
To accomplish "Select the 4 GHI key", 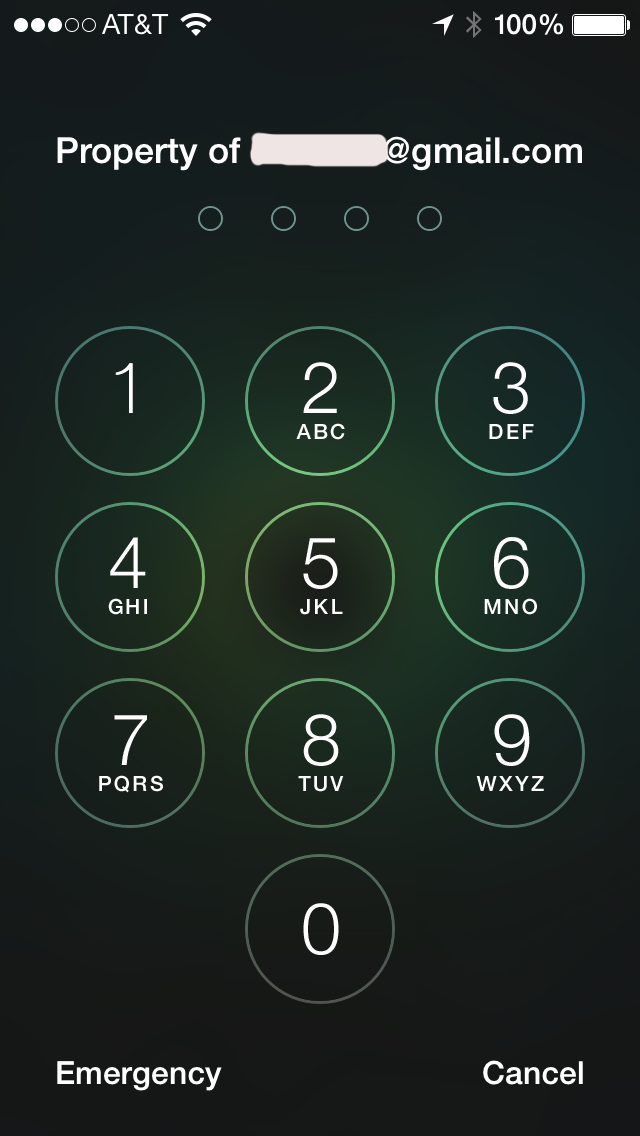I will coord(130,577).
